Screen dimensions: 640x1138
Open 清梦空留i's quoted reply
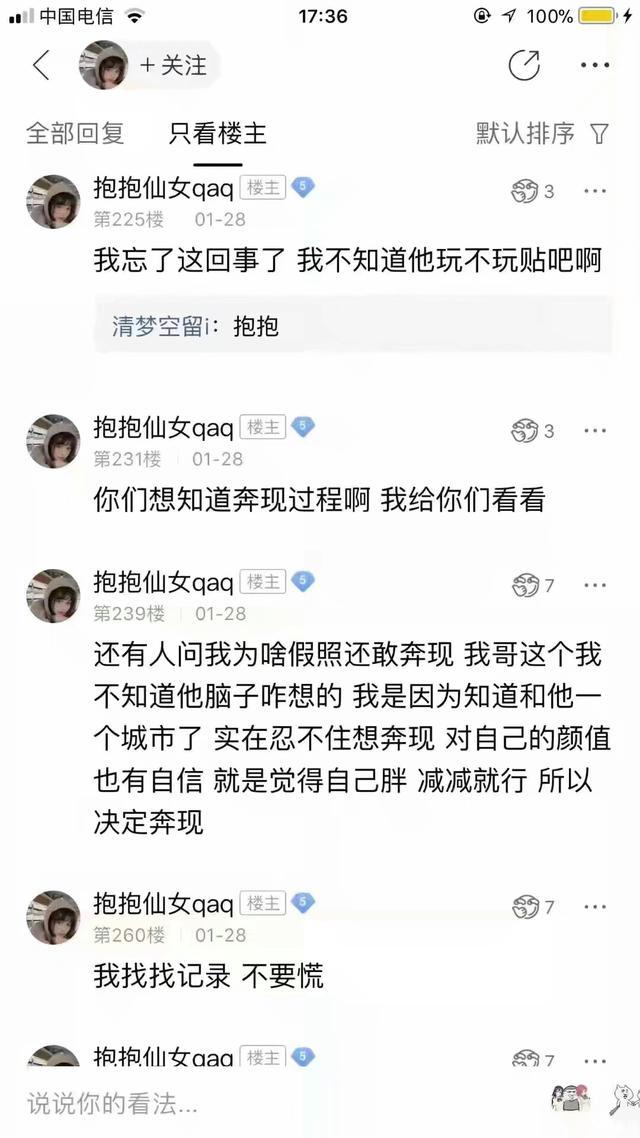[350, 327]
